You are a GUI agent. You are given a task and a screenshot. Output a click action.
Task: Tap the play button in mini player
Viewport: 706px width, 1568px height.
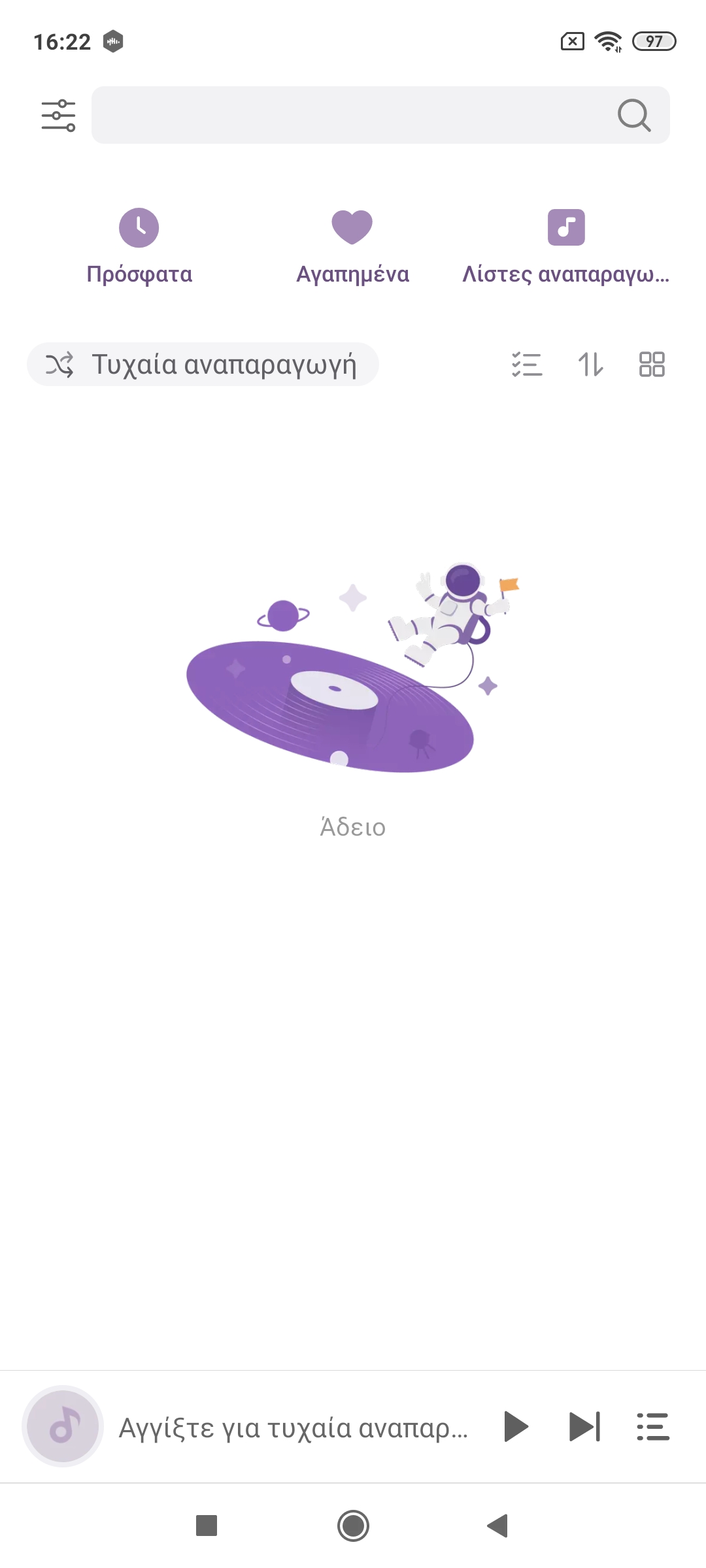point(516,1426)
